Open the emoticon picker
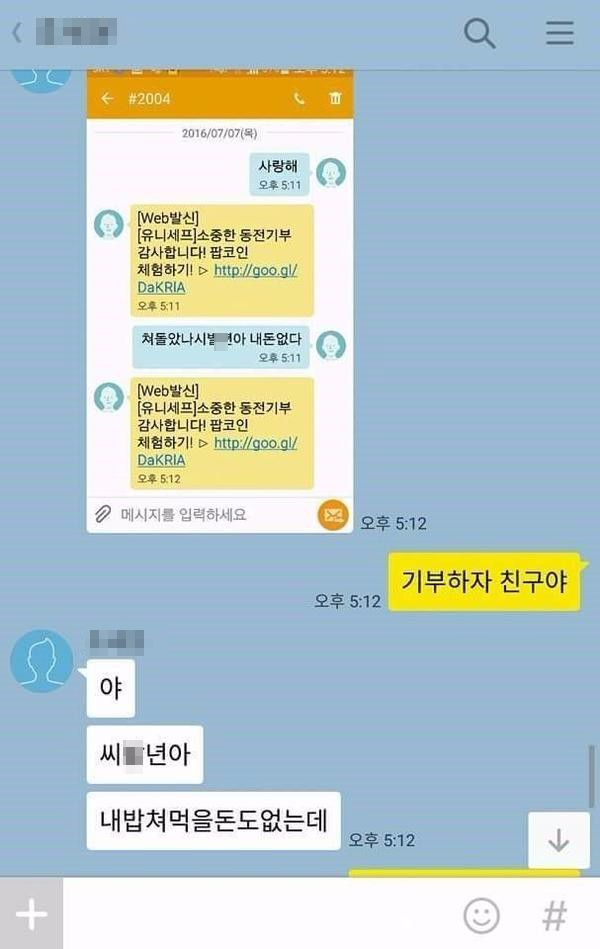Screen dimensions: 600x949 [482, 914]
